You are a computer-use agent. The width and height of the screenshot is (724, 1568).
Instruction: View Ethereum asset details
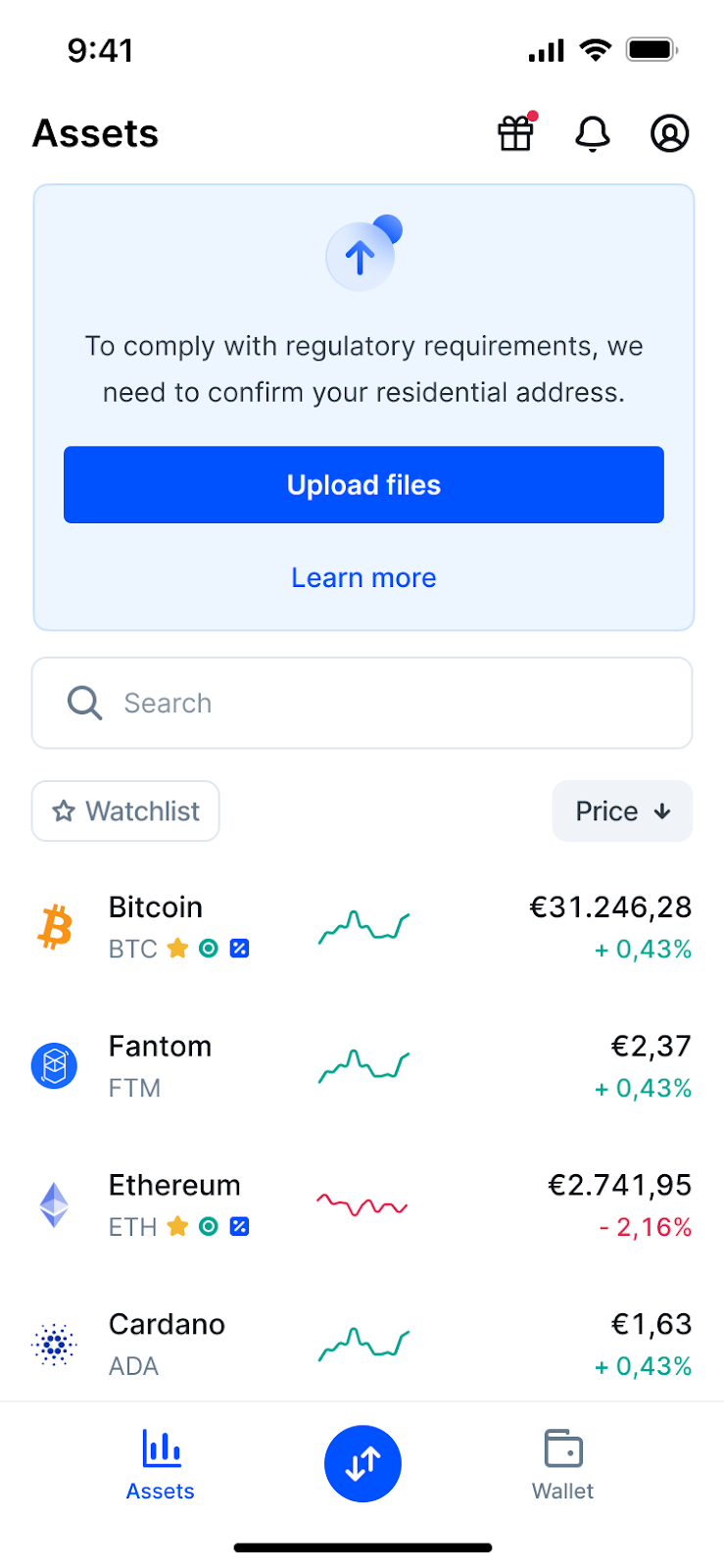(362, 1205)
